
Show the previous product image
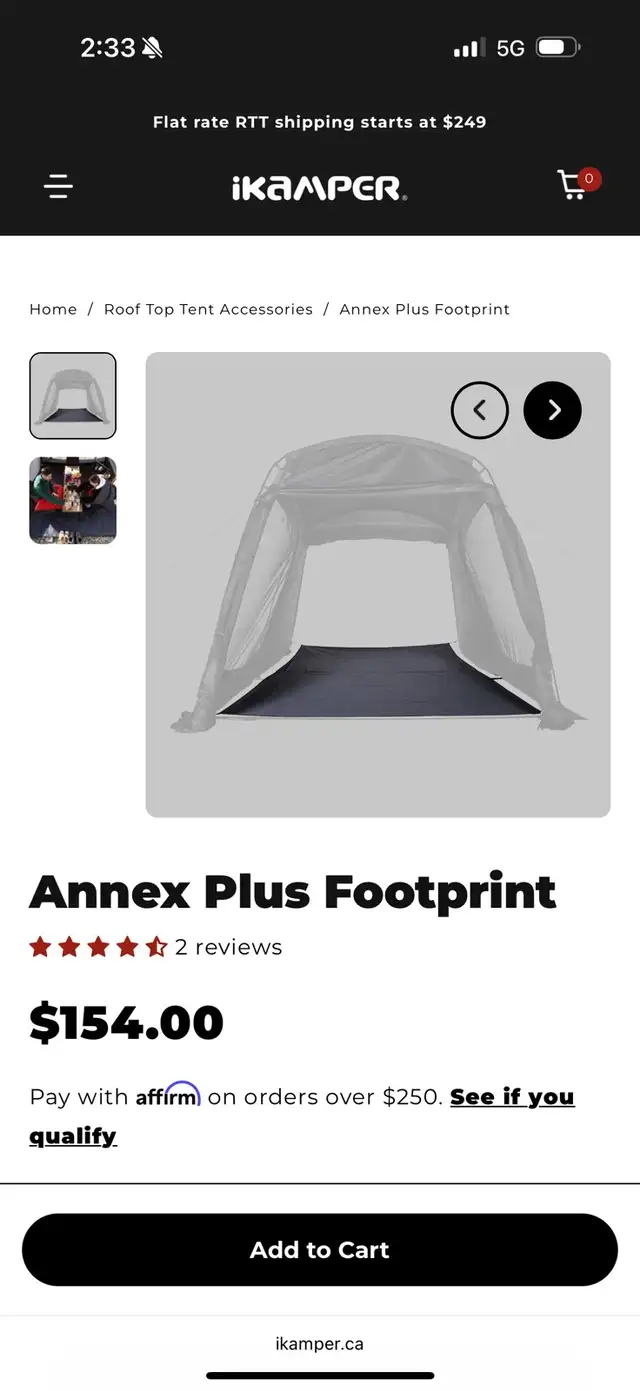point(480,410)
